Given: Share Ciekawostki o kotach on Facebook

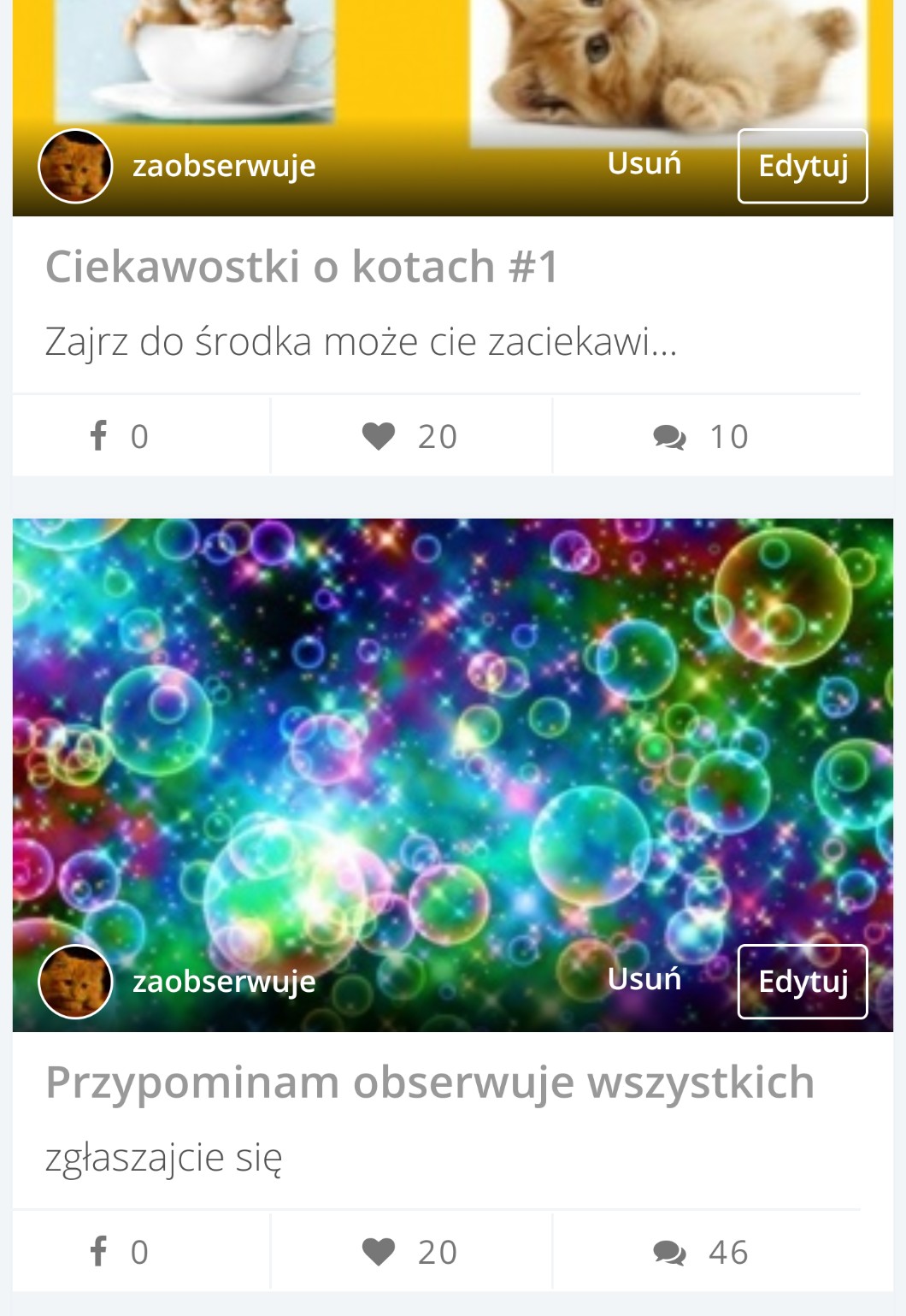Looking at the screenshot, I should [x=120, y=436].
